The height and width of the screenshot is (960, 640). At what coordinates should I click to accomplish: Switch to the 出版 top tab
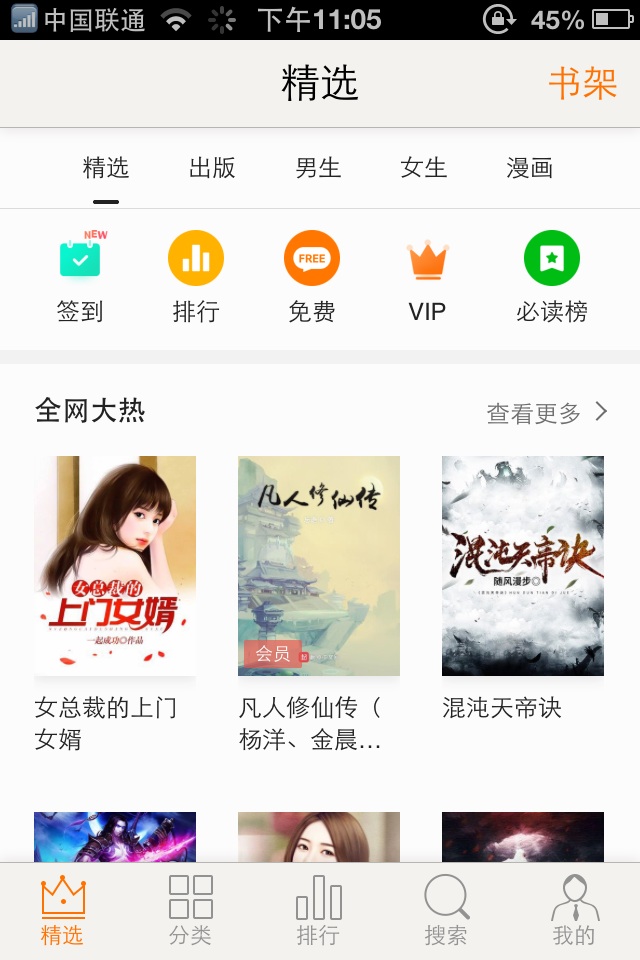(x=212, y=168)
